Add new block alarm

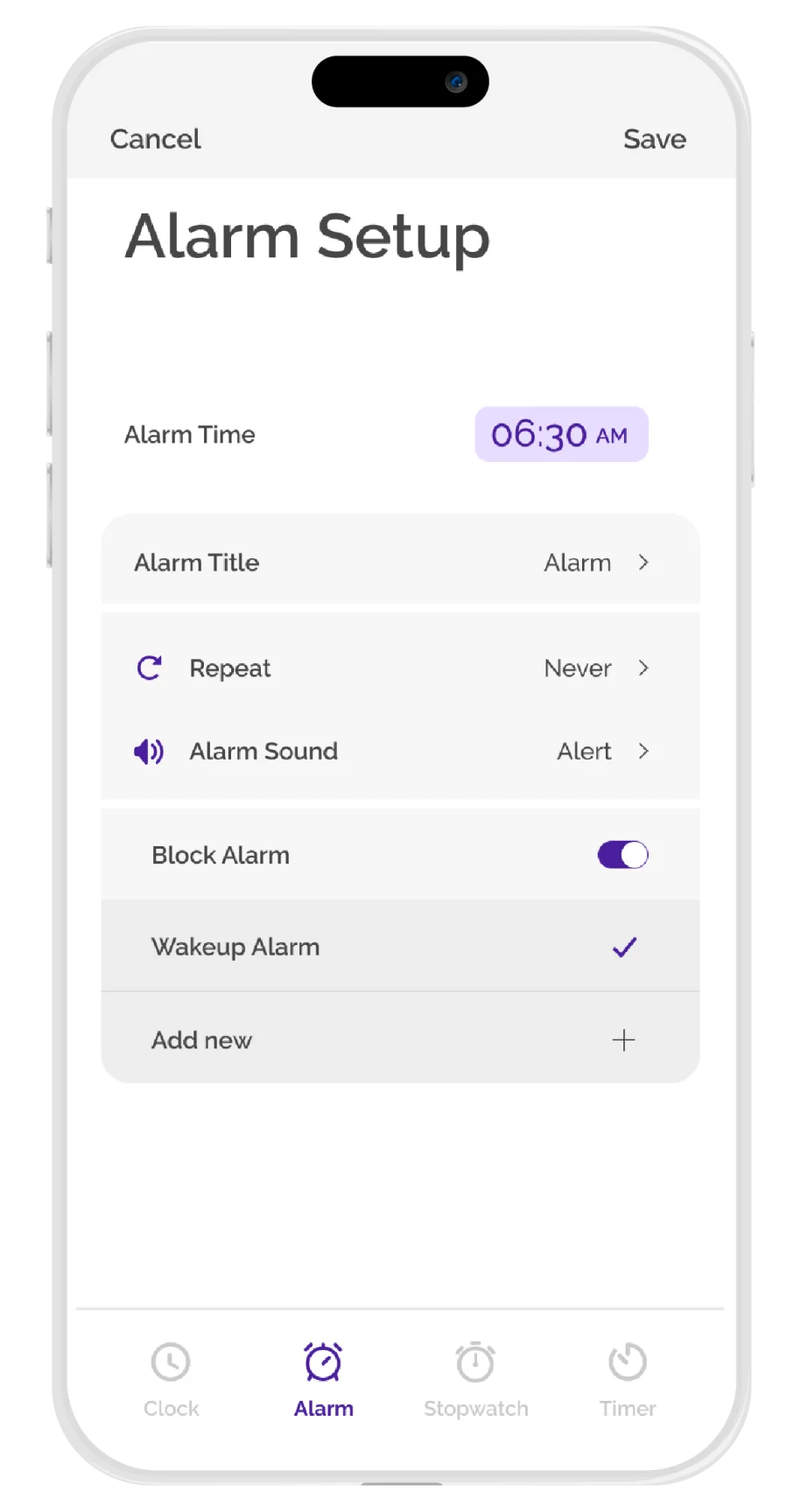coord(400,1039)
